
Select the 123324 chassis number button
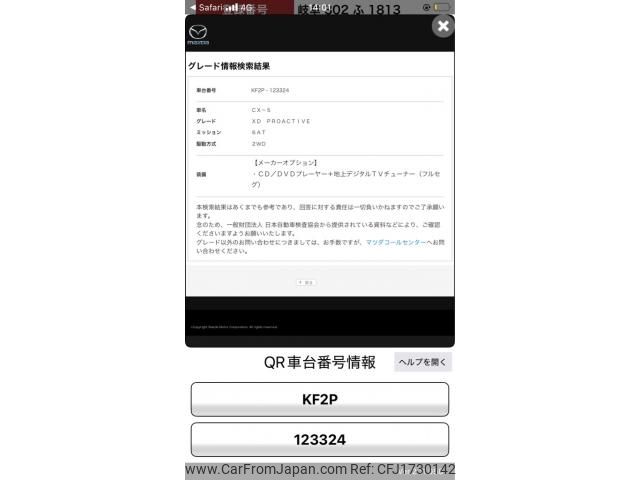(x=320, y=440)
